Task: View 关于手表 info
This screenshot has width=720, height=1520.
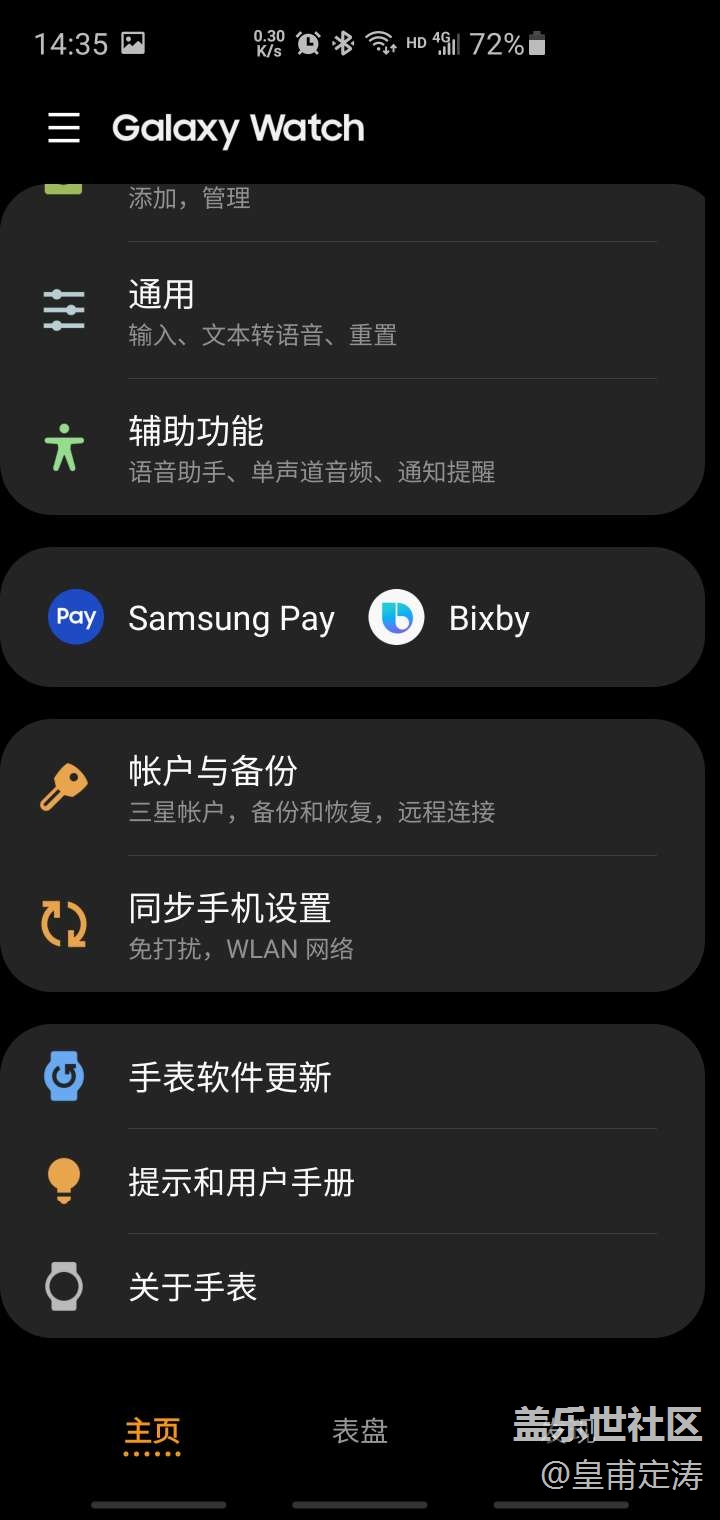Action: [352, 1286]
